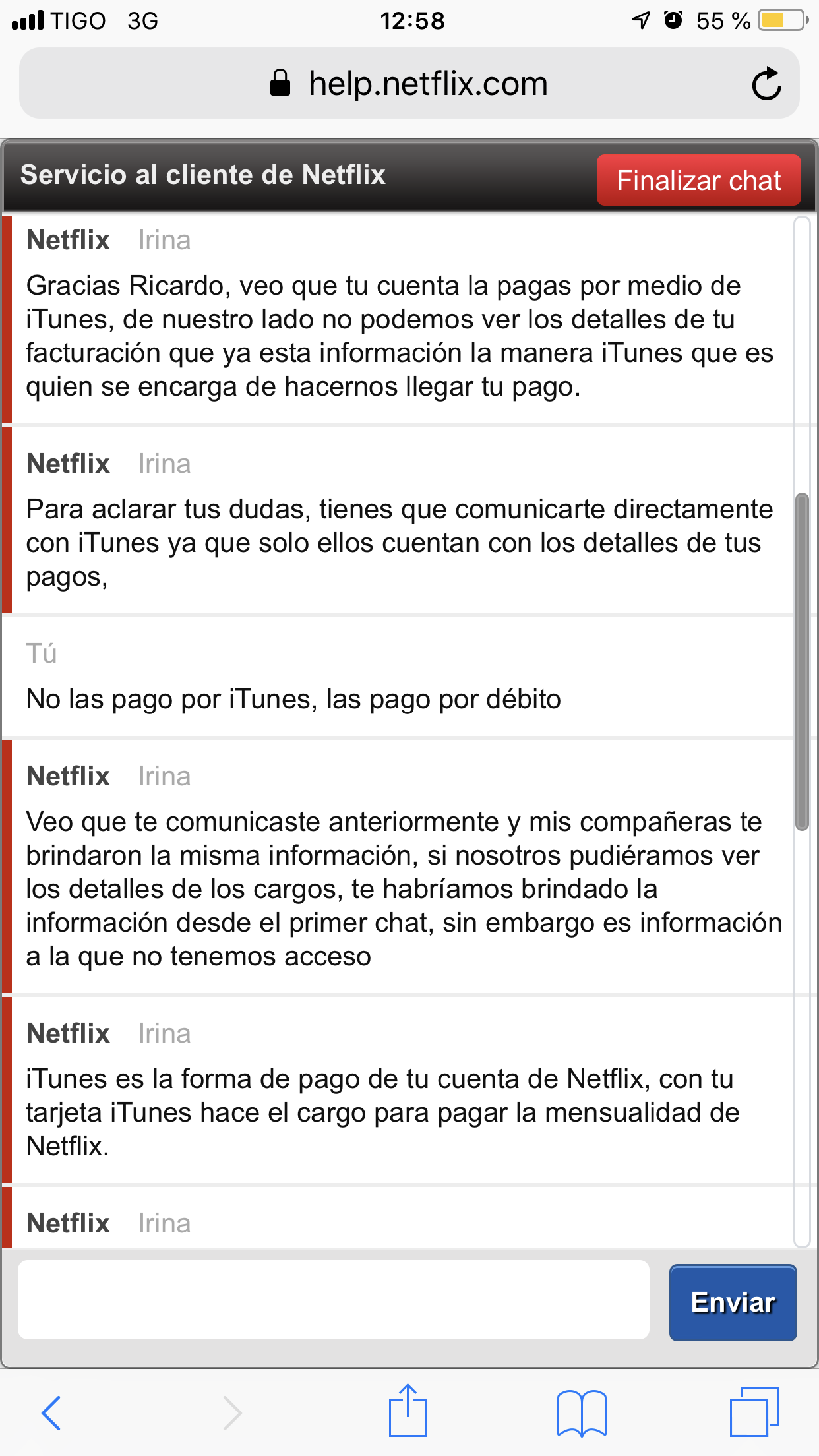Viewport: 819px width, 1456px height.
Task: Show open Safari tabs
Action: pos(754,1412)
